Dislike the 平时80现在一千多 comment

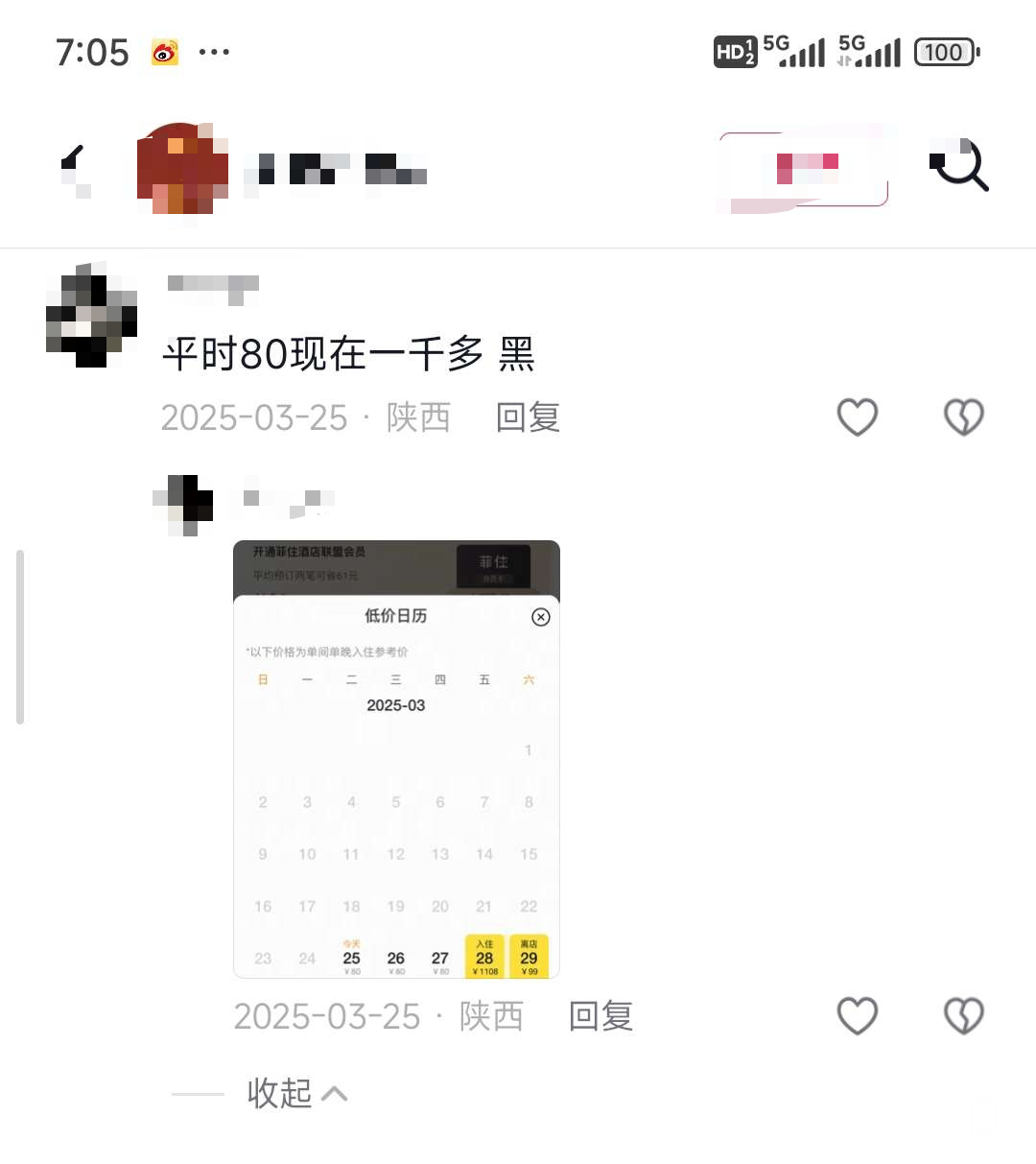pyautogui.click(x=964, y=417)
